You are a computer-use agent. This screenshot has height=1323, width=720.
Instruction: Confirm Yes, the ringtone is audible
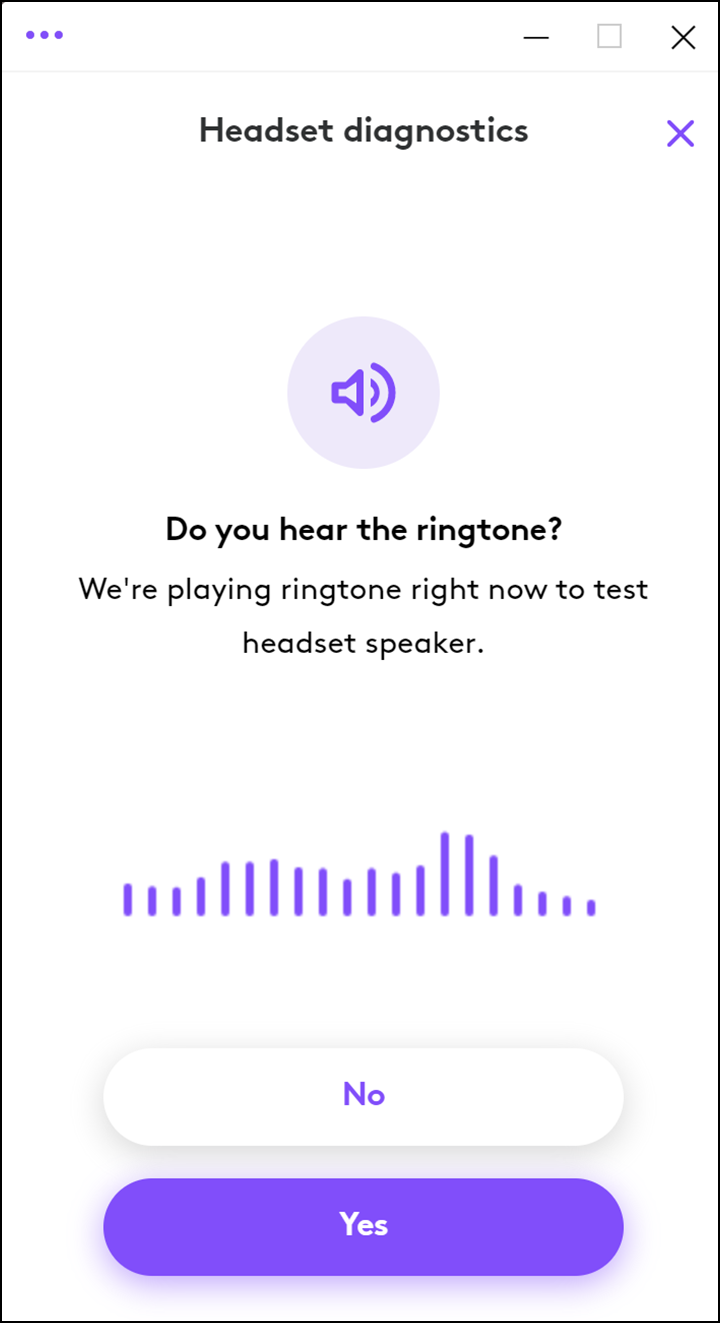coord(363,1226)
